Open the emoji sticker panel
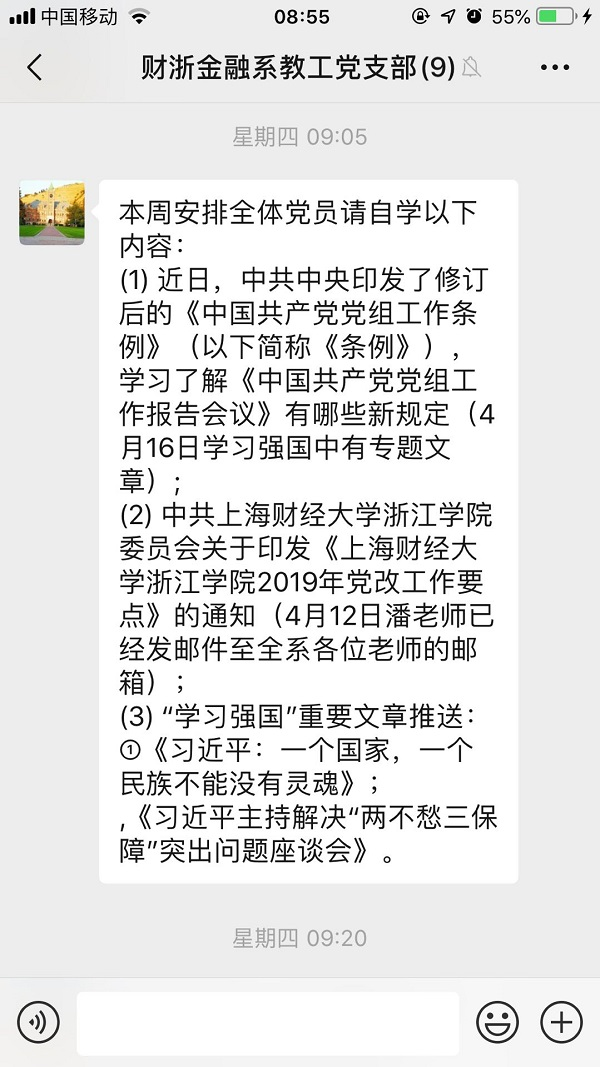Screen dimensions: 600x1067 pyautogui.click(x=497, y=1022)
